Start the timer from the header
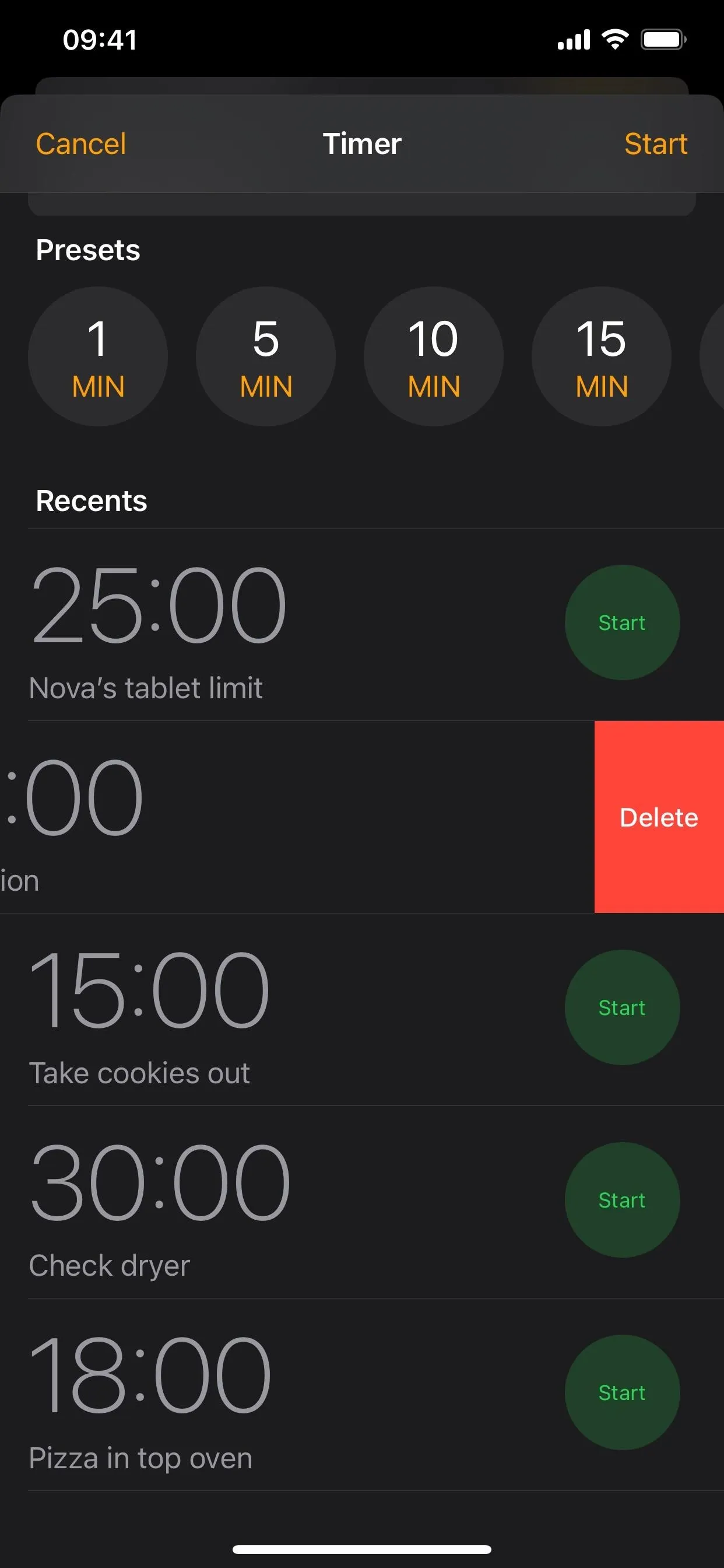The image size is (724, 1568). coord(655,144)
